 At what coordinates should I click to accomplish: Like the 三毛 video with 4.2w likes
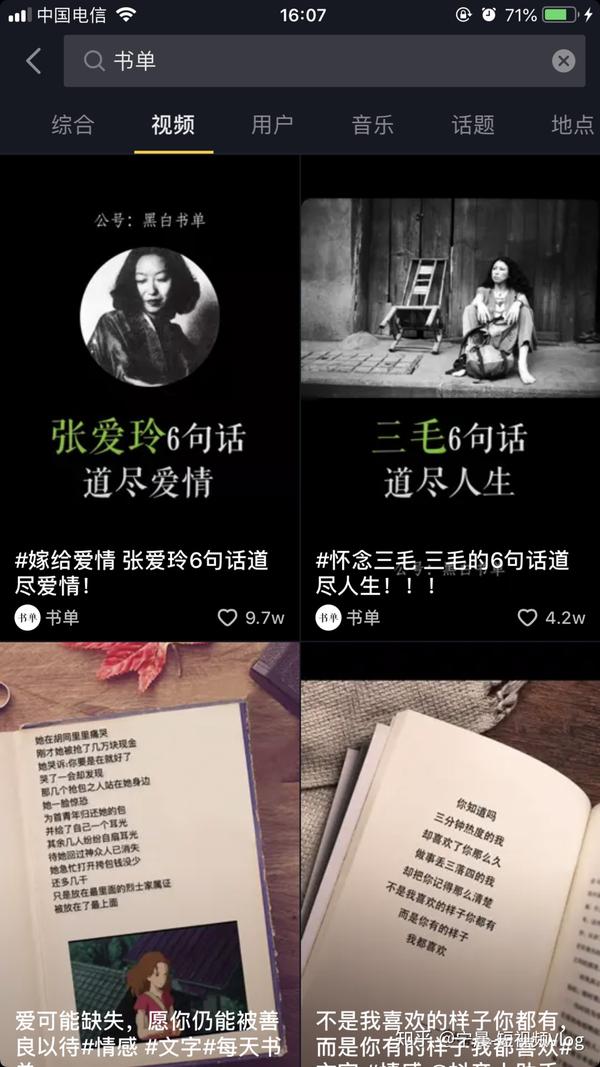click(x=527, y=618)
